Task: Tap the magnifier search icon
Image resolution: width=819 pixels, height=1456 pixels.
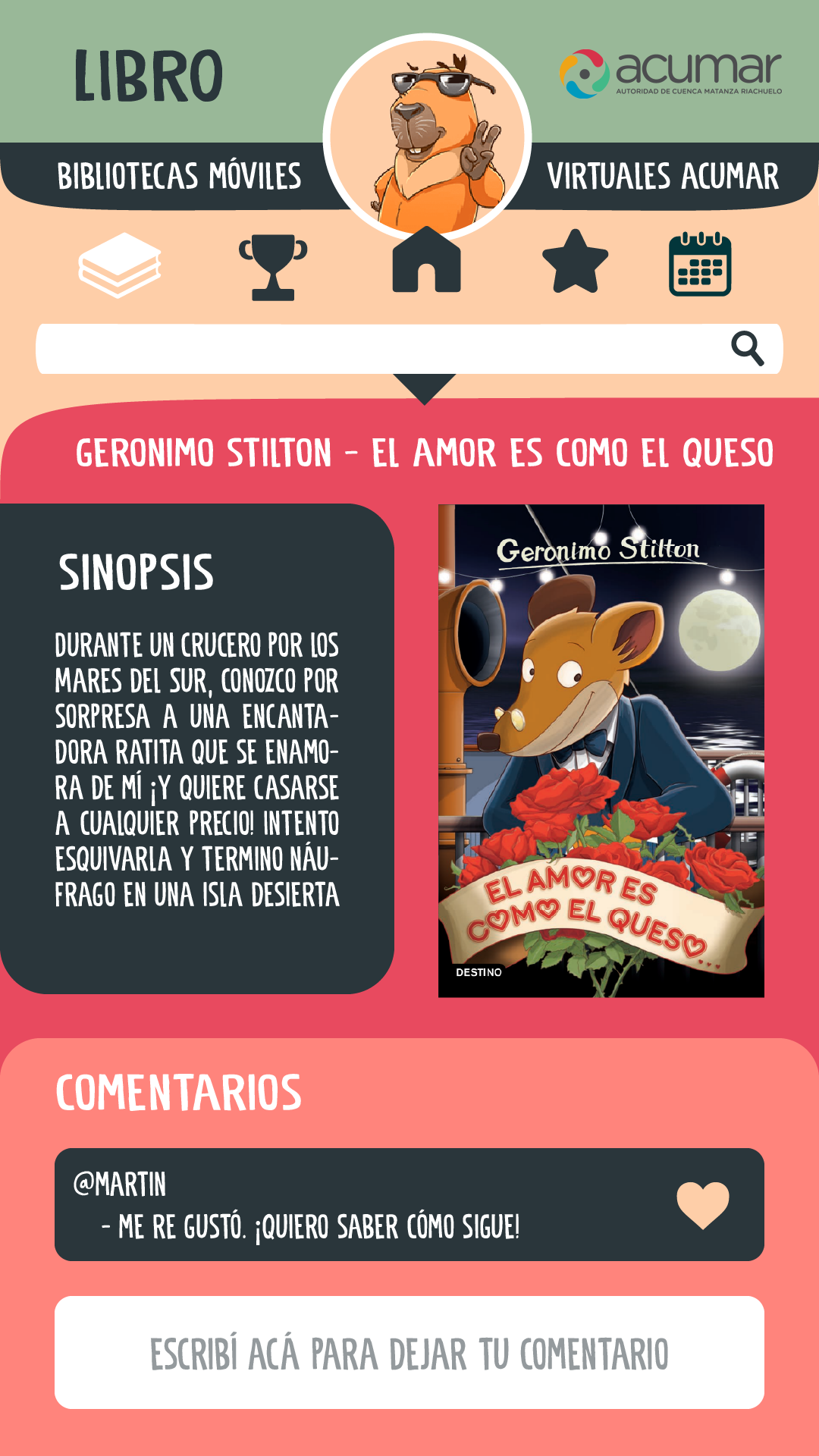Action: click(x=747, y=349)
